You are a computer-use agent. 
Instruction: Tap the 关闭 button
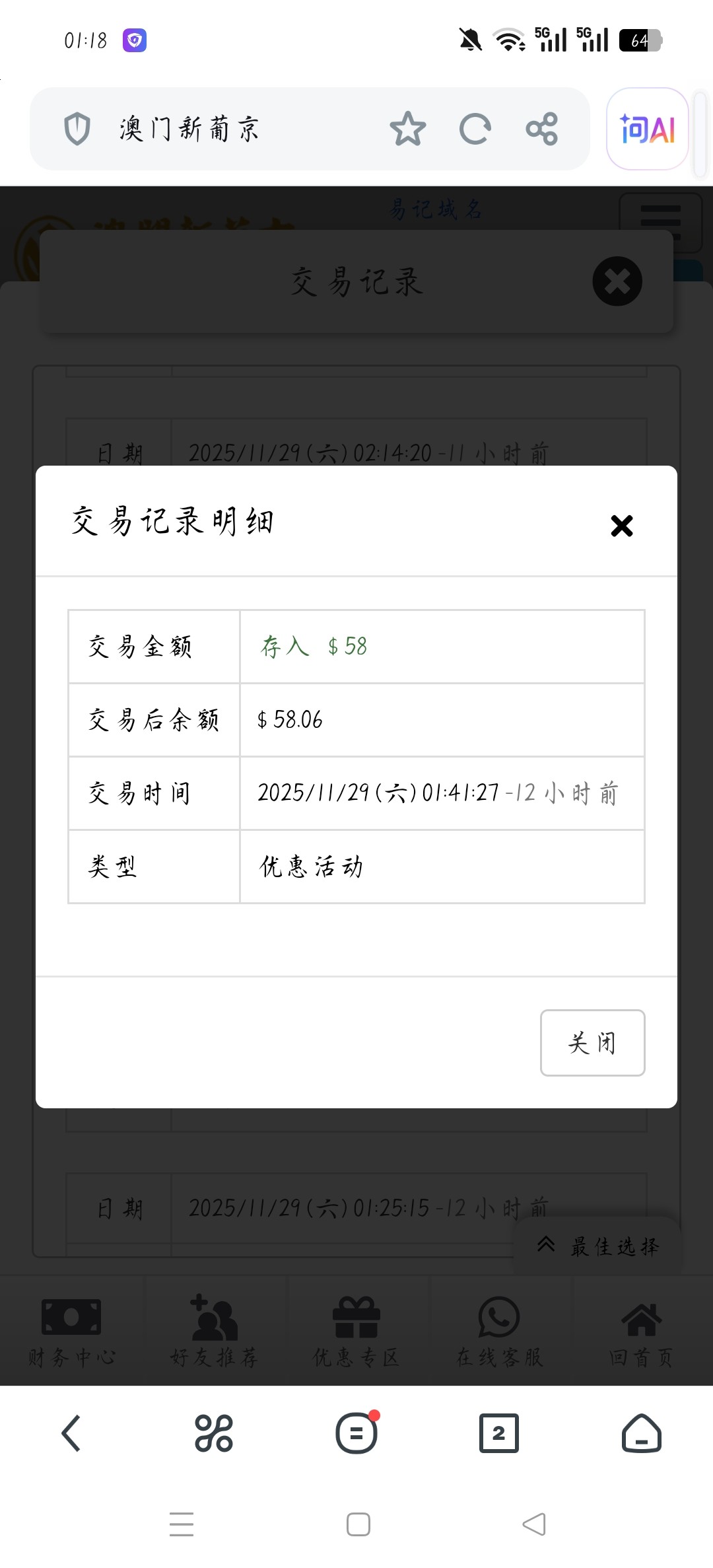[x=592, y=1043]
